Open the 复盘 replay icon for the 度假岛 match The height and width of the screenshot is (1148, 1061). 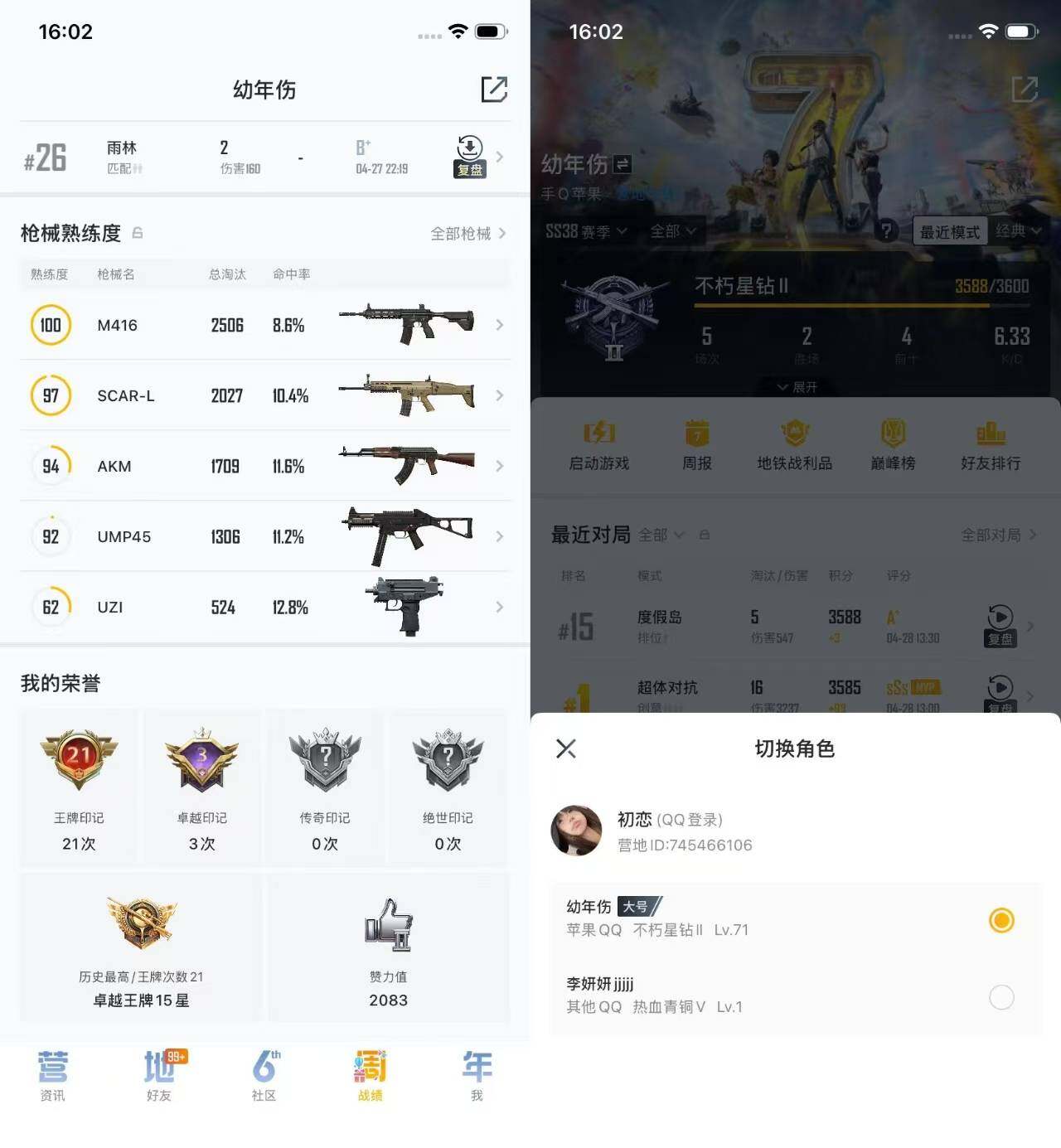pos(1001,618)
